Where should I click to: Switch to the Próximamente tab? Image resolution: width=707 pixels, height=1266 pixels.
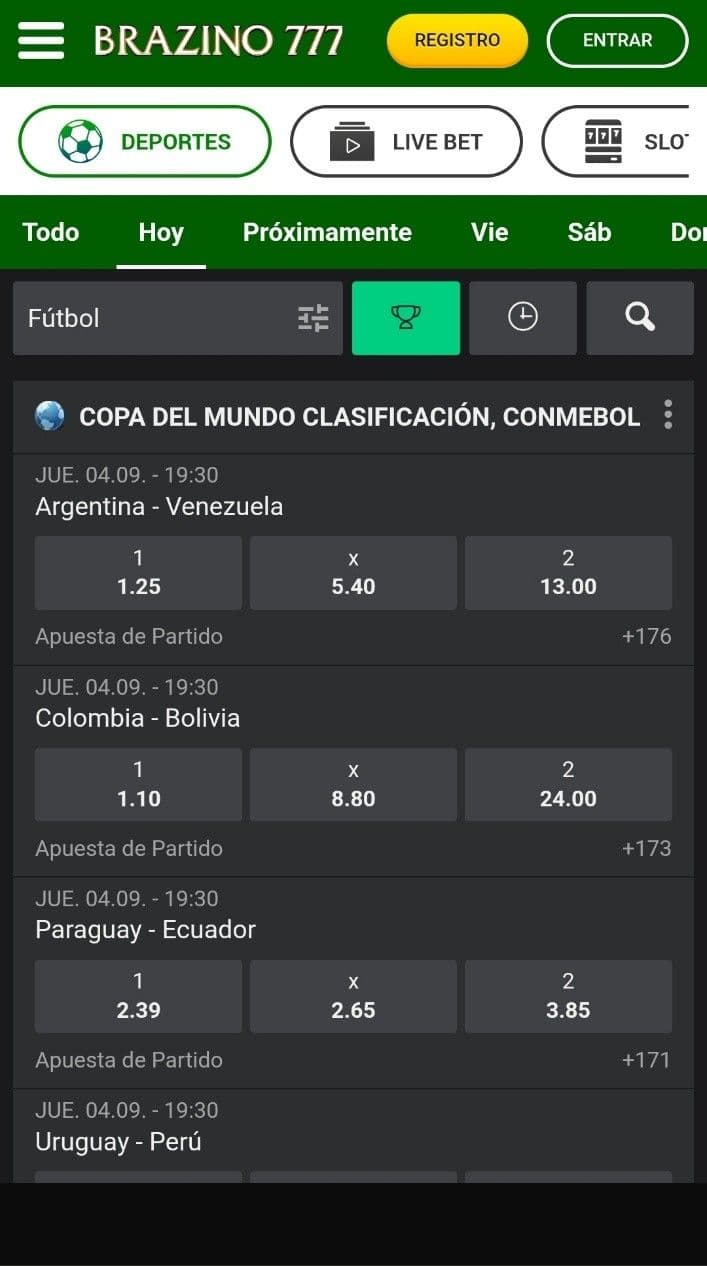tap(327, 233)
